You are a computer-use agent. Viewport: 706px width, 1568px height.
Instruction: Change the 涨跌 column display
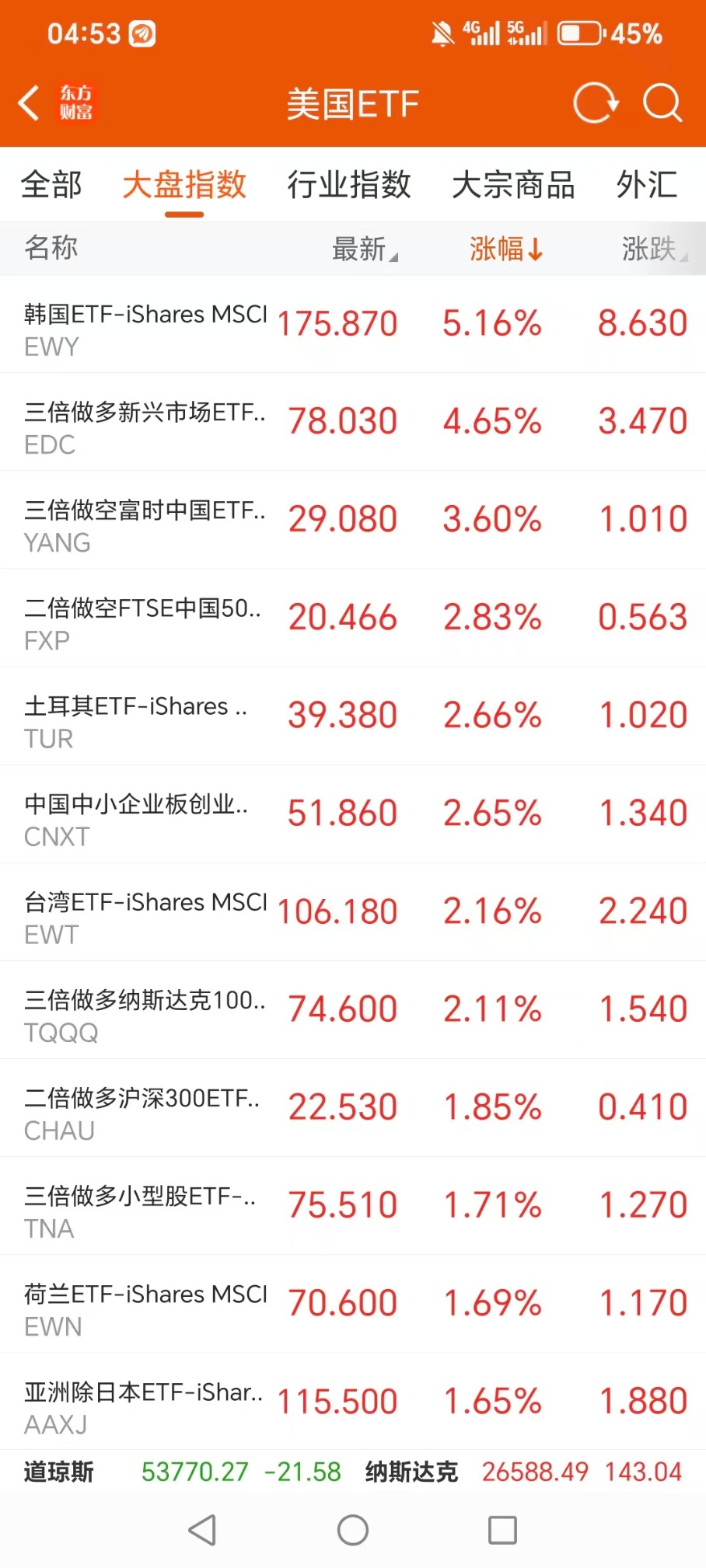pyautogui.click(x=655, y=249)
